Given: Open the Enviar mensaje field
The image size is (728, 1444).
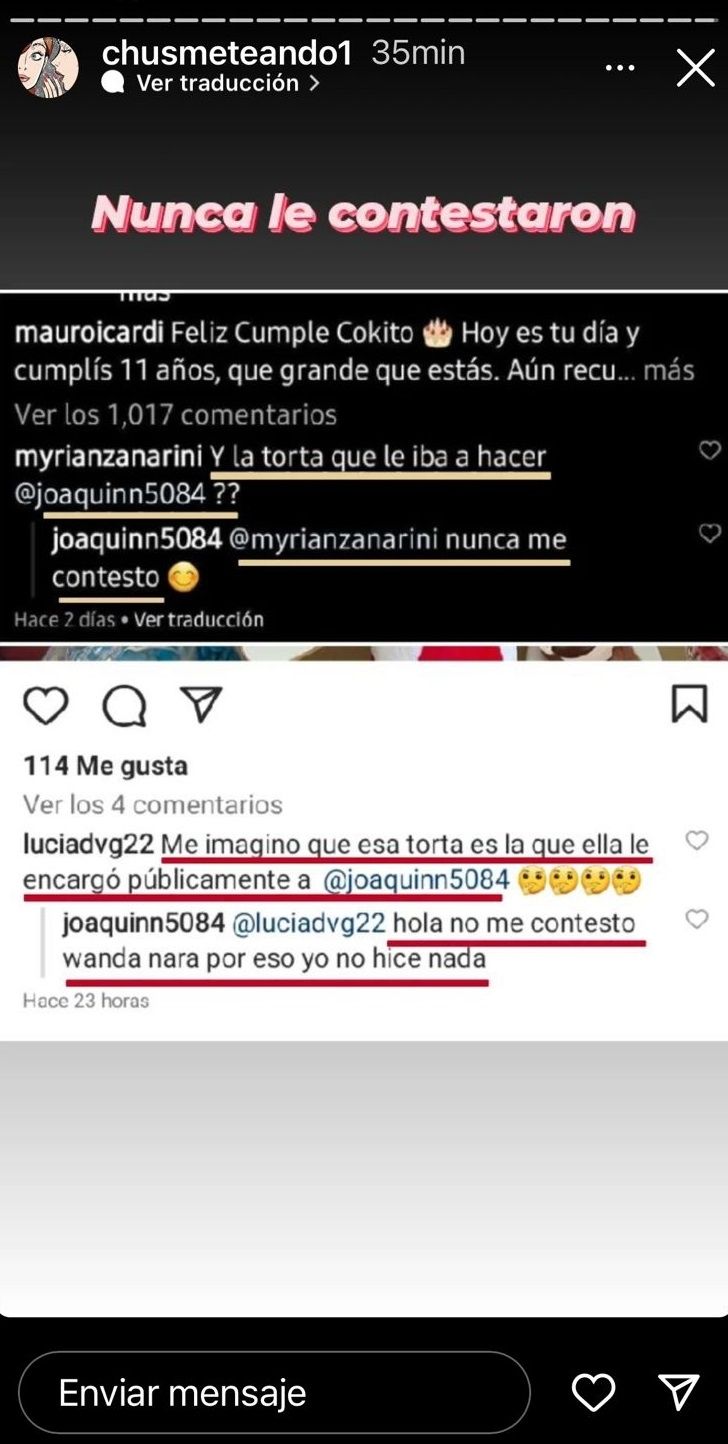Looking at the screenshot, I should 274,1392.
